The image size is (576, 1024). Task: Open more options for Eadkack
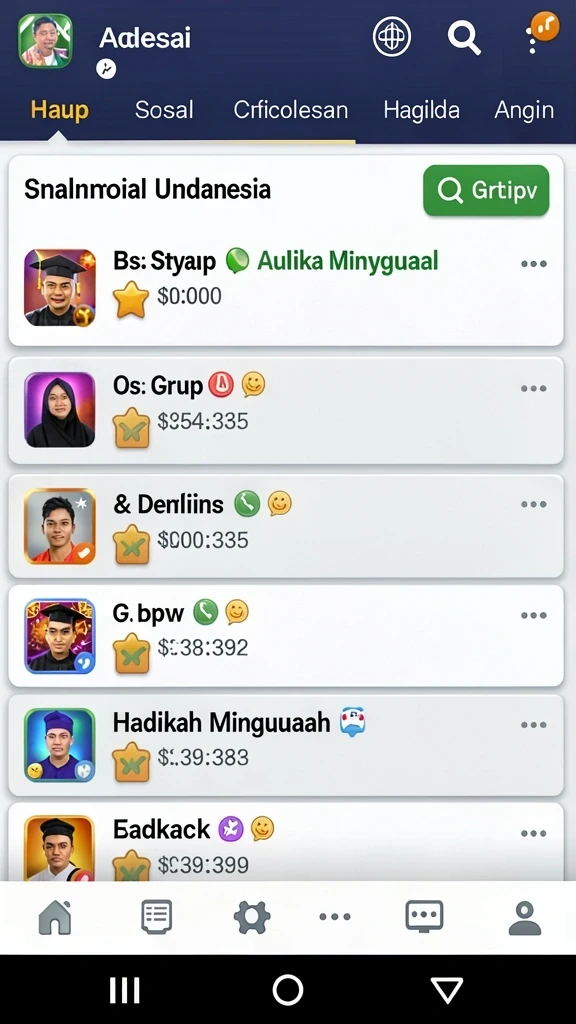click(x=534, y=833)
